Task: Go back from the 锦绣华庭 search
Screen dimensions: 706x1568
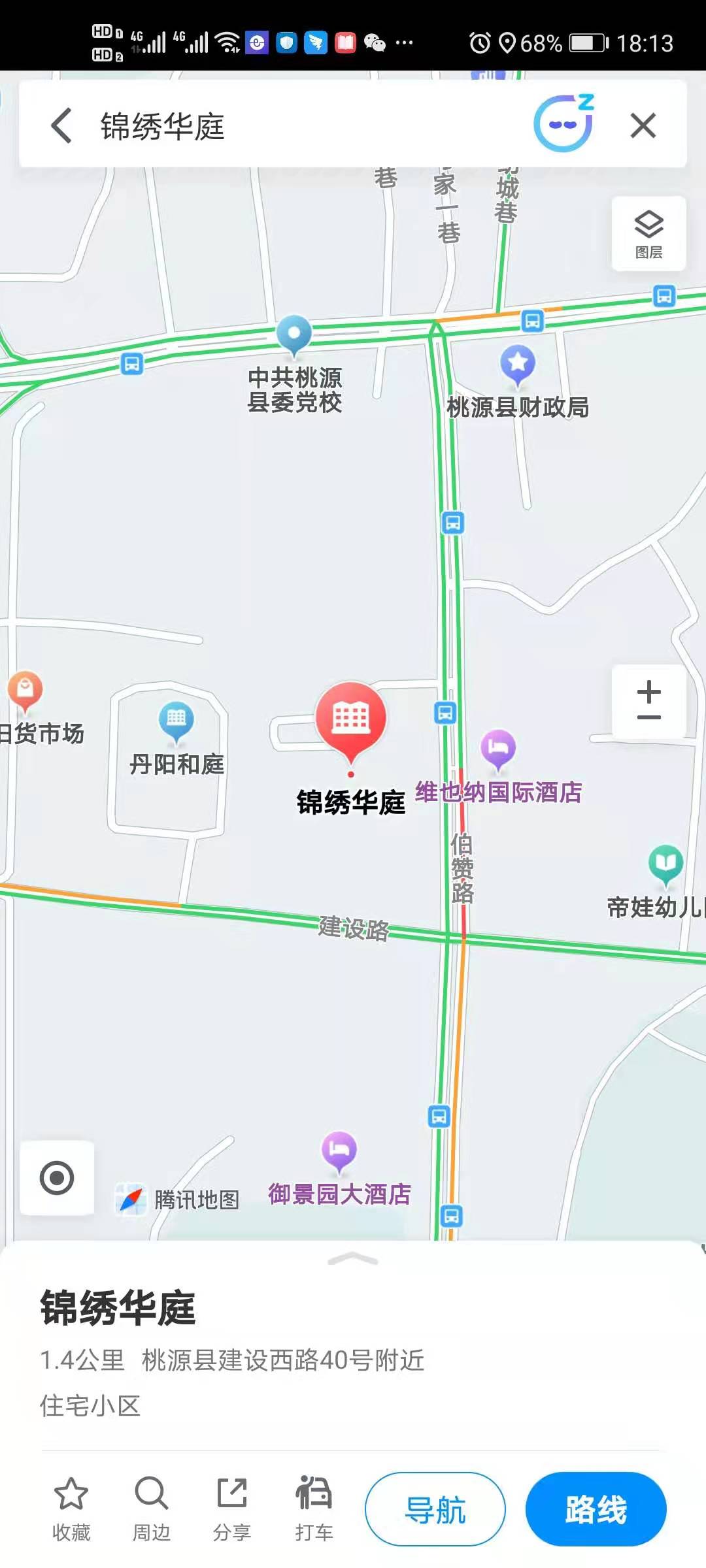Action: pos(61,125)
